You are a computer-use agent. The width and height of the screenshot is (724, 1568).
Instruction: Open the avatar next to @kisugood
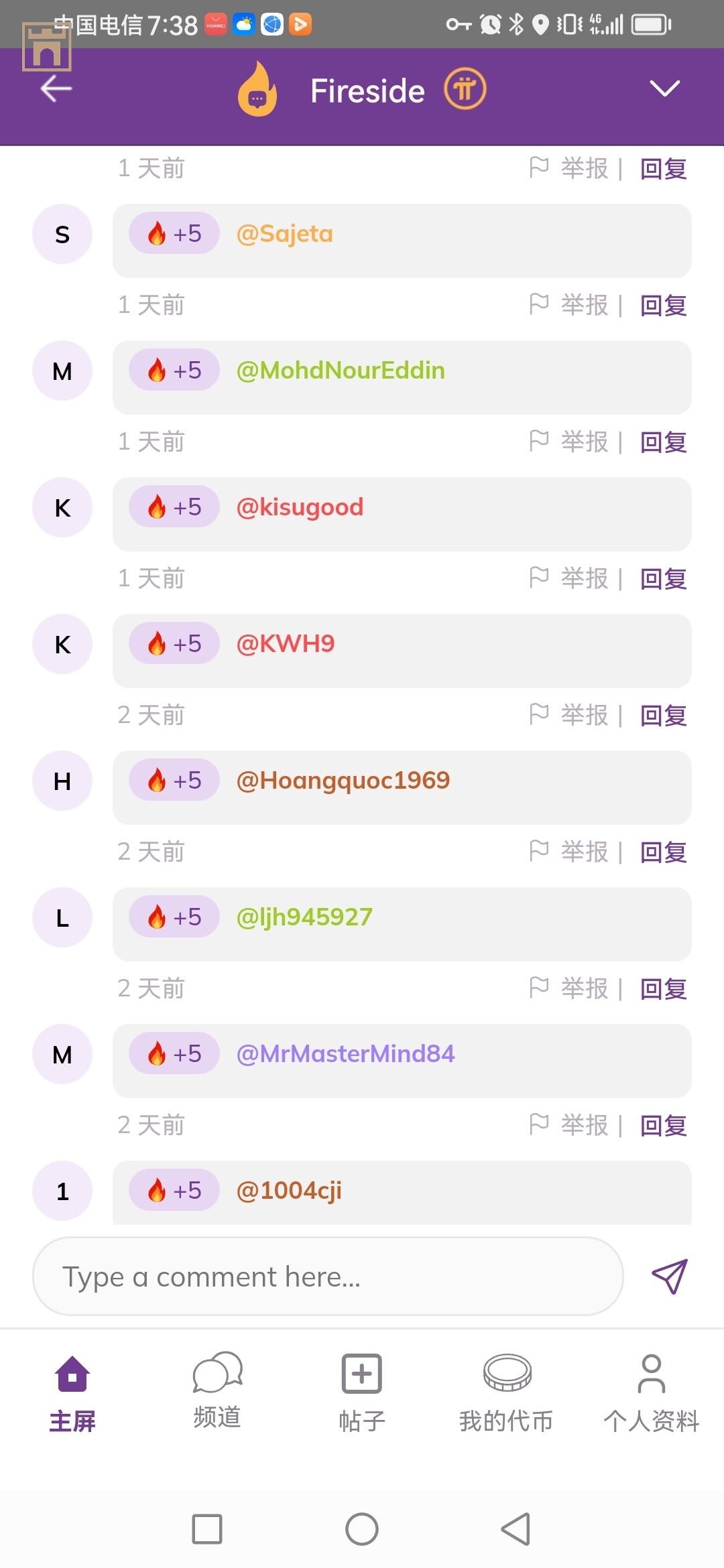(x=62, y=508)
